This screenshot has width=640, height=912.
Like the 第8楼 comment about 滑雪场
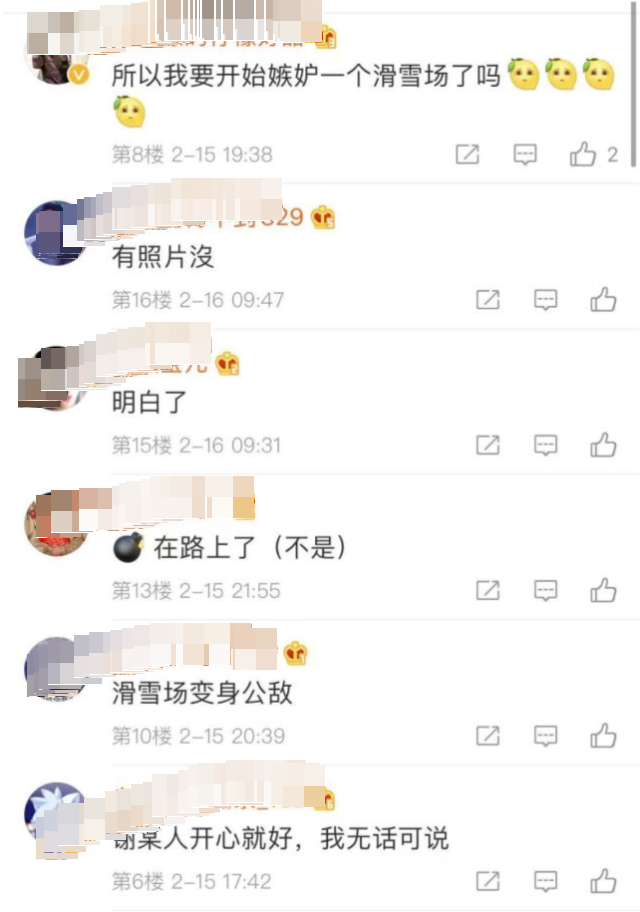(583, 154)
